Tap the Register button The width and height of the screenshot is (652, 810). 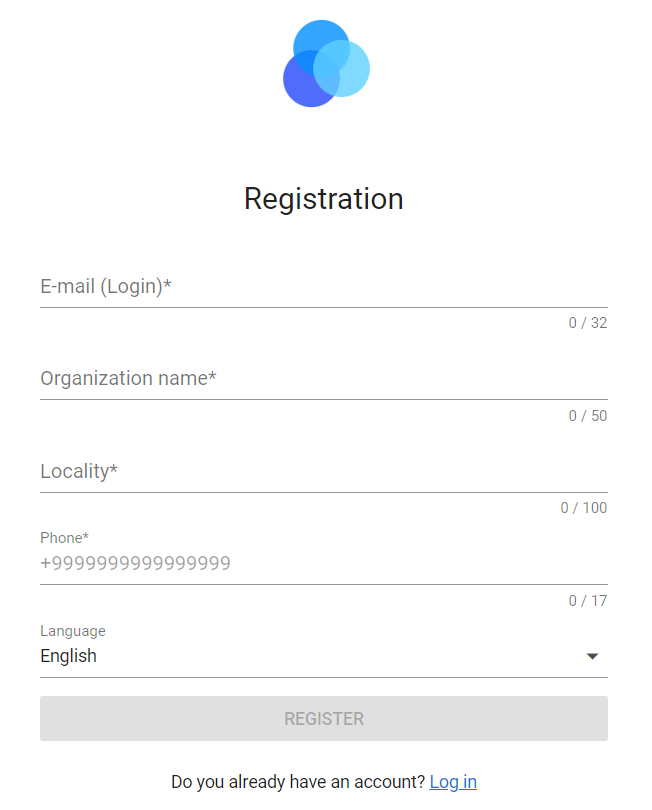pyautogui.click(x=323, y=719)
